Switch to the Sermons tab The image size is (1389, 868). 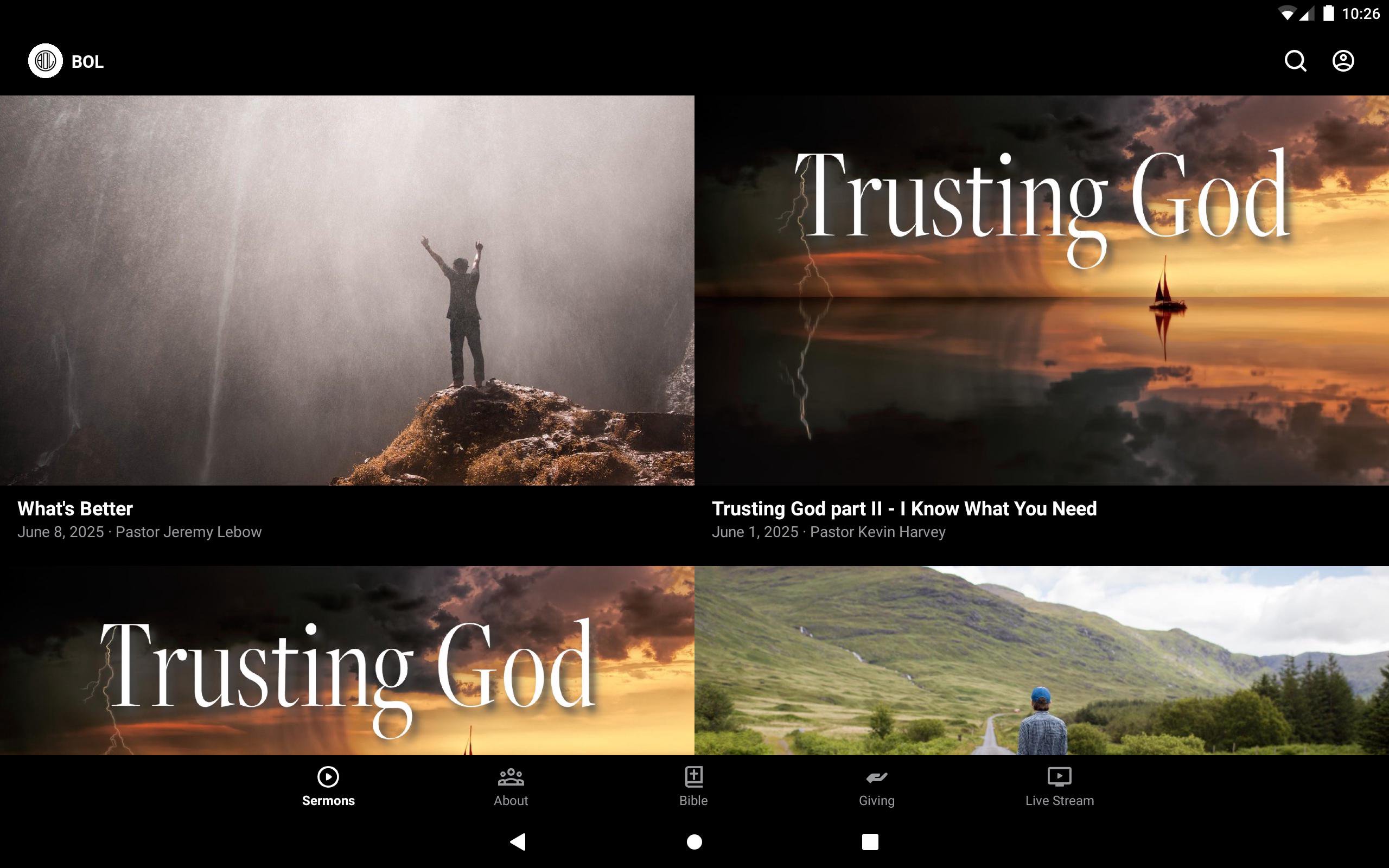[328, 787]
